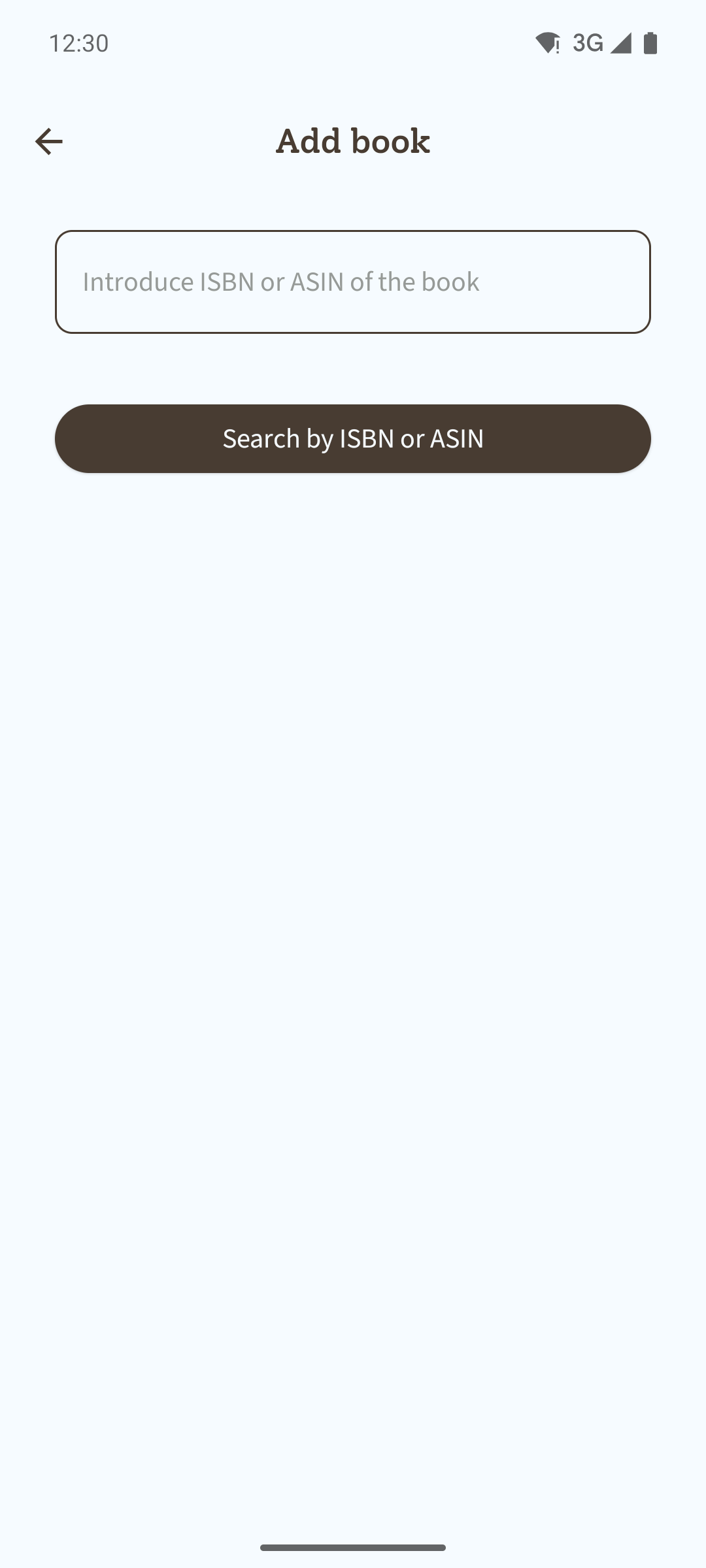Focus the ISBN or ASIN input field
This screenshot has height=1568, width=706.
(x=353, y=282)
